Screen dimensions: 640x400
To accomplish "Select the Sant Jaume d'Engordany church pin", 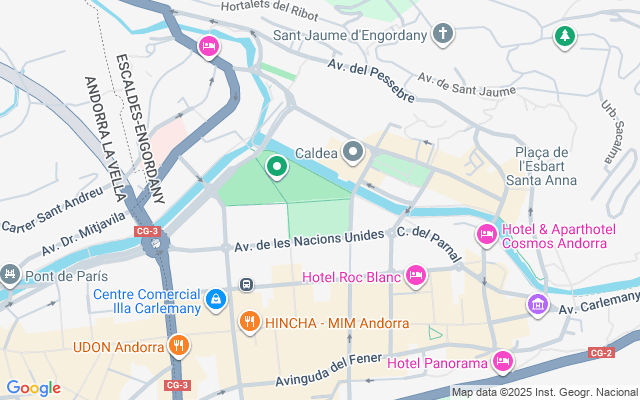I will click(x=443, y=35).
